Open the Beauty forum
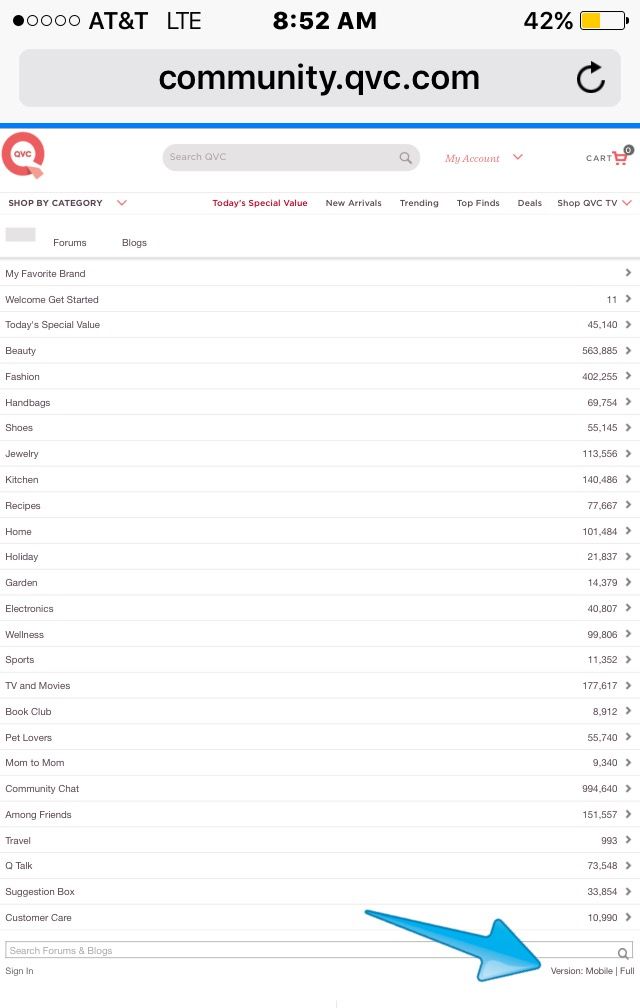 pyautogui.click(x=320, y=351)
